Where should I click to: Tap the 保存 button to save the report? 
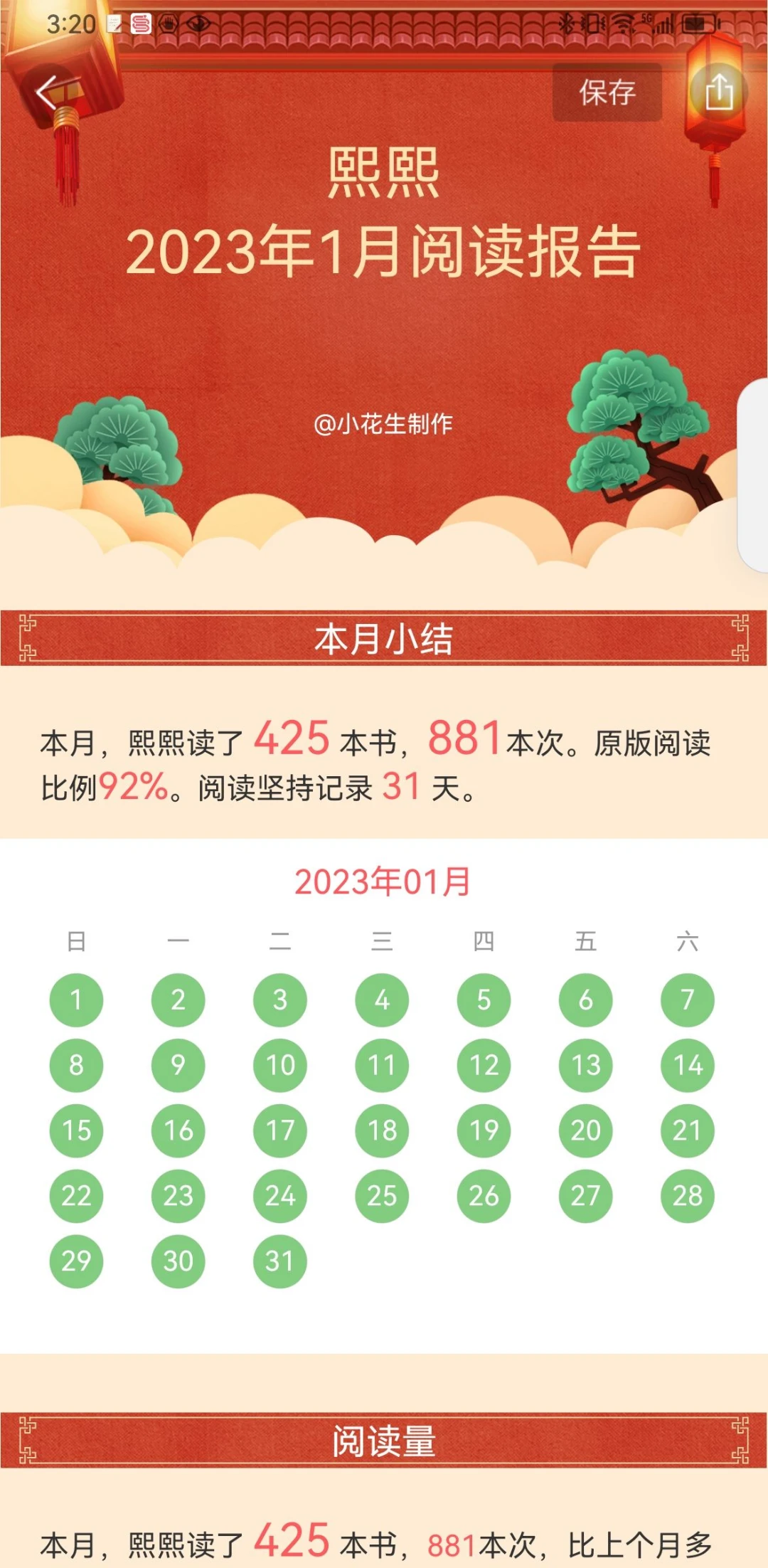607,92
